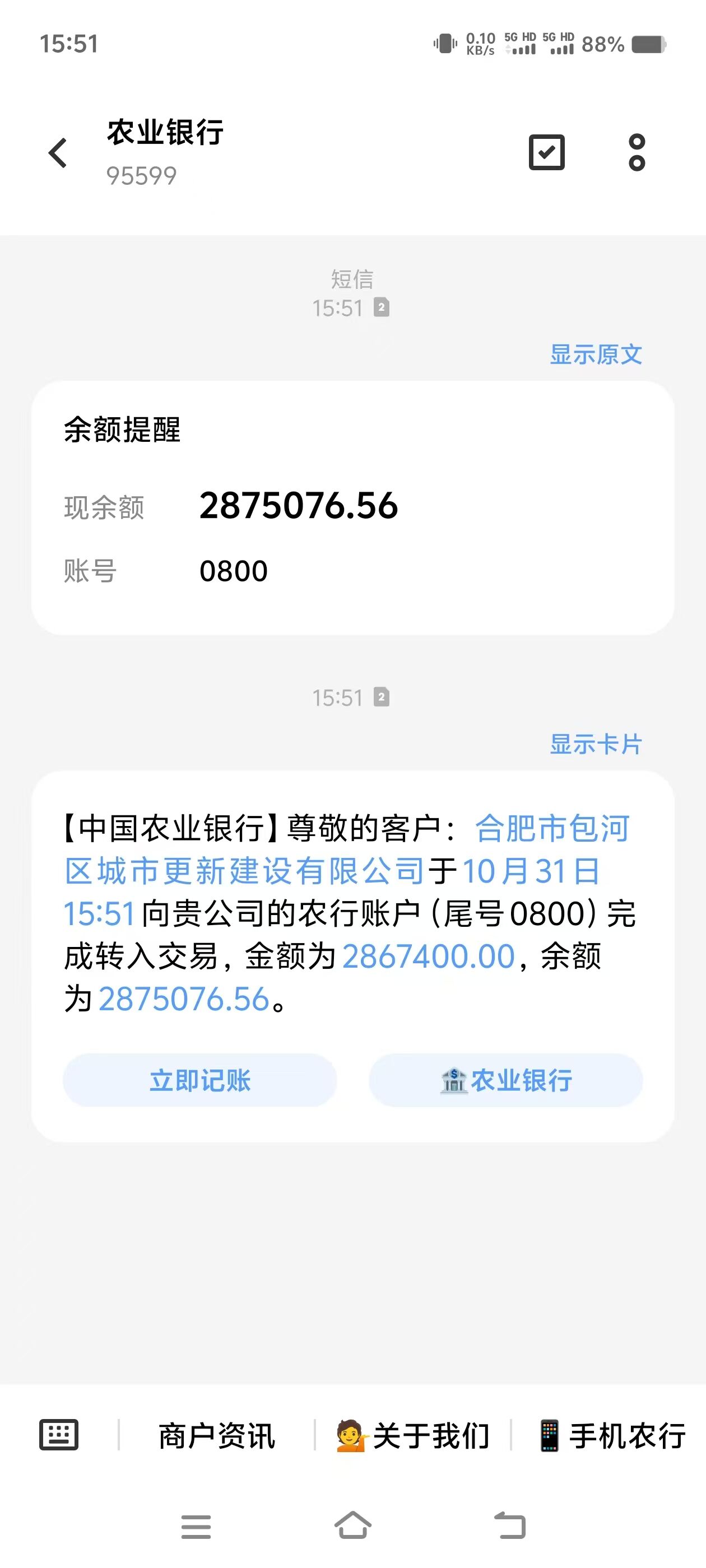Open the checkmark select-messages icon
The image size is (706, 1568).
[x=546, y=152]
